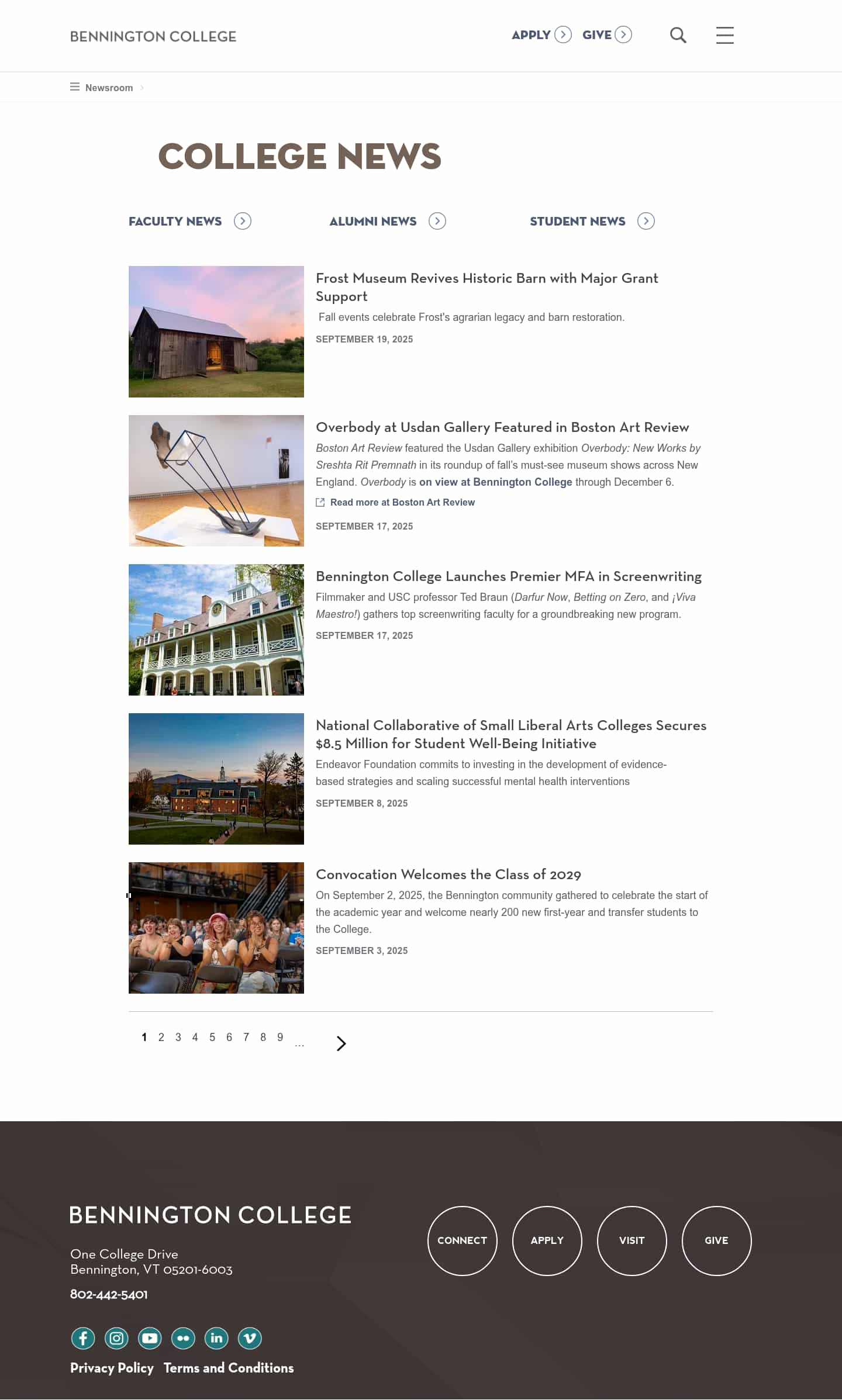
Task: Open the search icon in the header
Action: pos(678,36)
